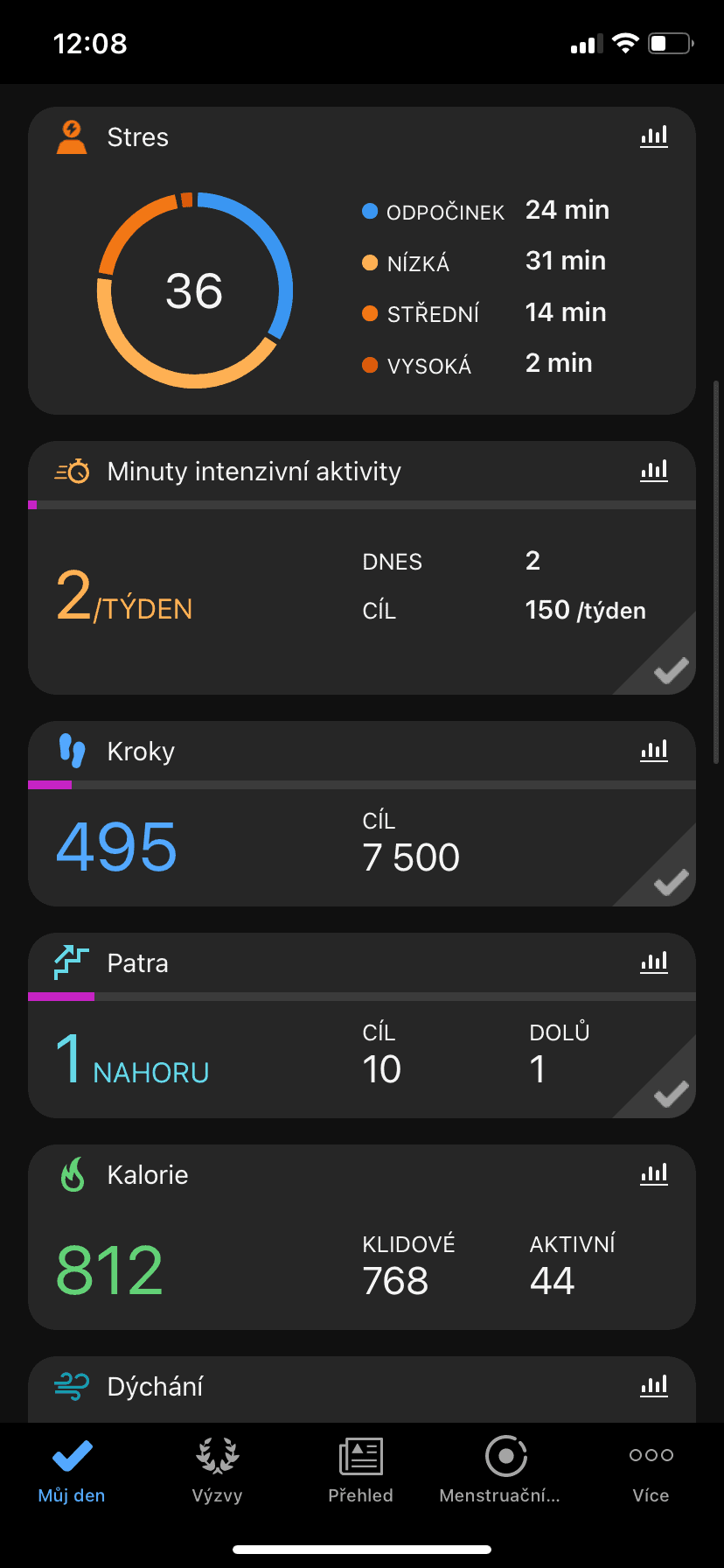
Task: Switch to the Přehled tab
Action: [360, 1472]
